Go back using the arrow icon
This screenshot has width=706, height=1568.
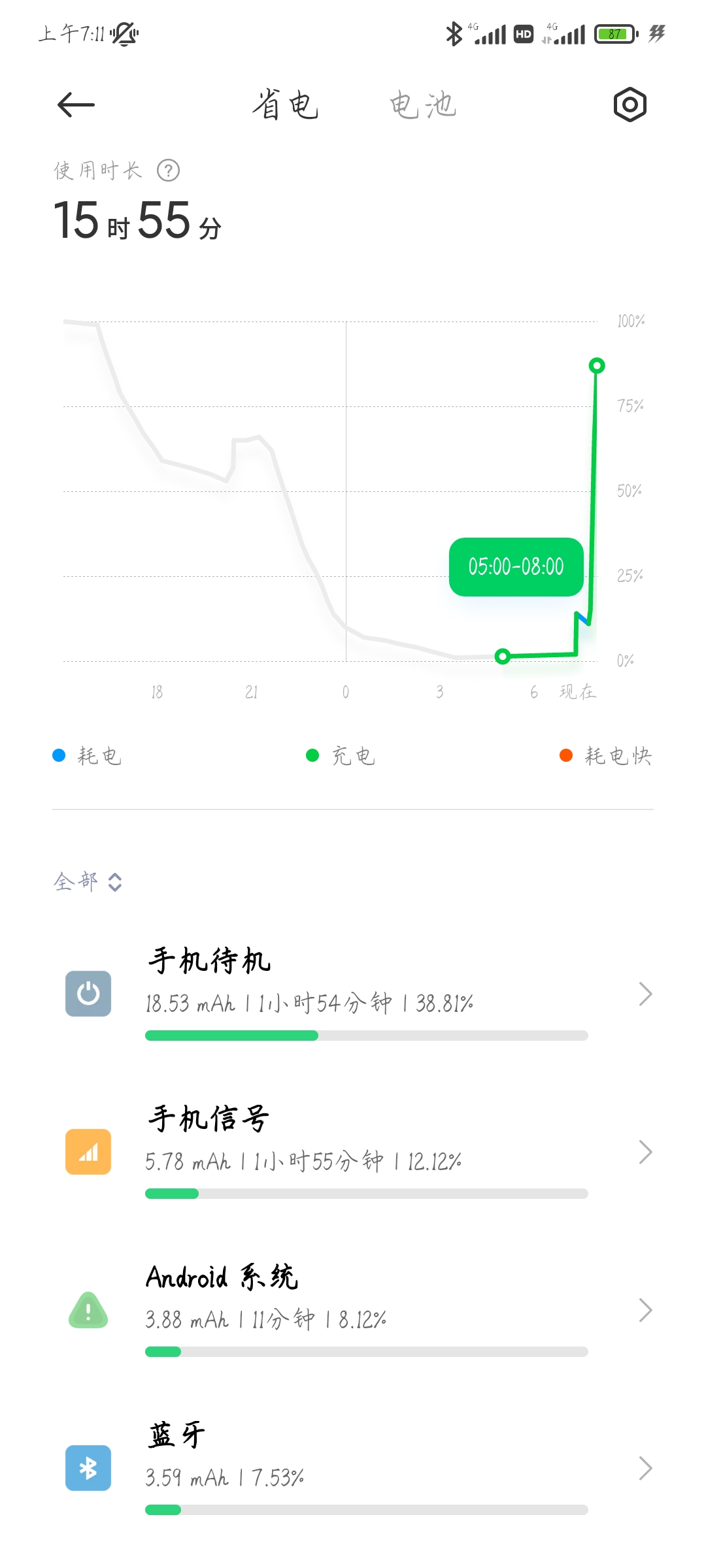[x=76, y=105]
